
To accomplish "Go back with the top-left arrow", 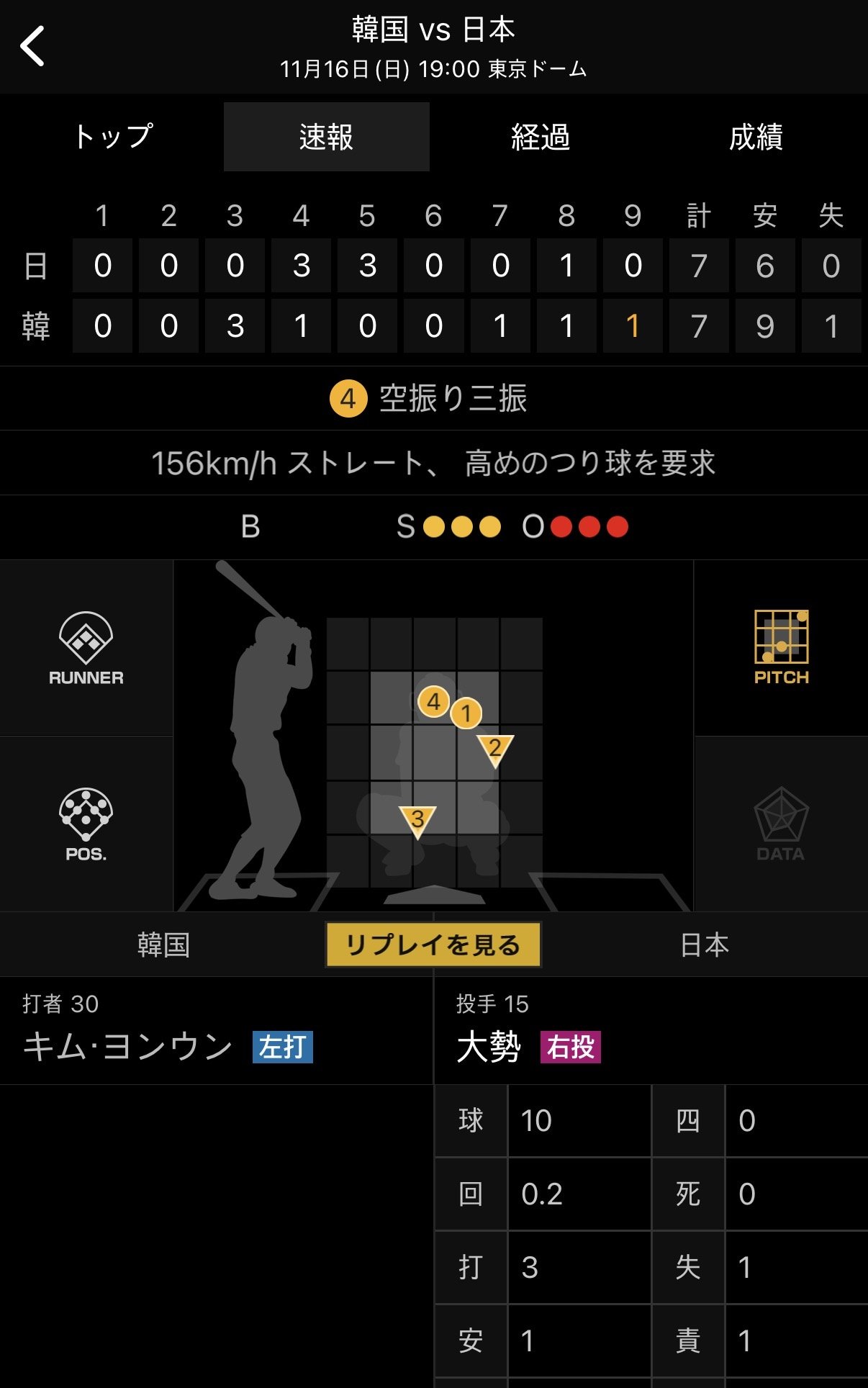I will click(x=33, y=46).
